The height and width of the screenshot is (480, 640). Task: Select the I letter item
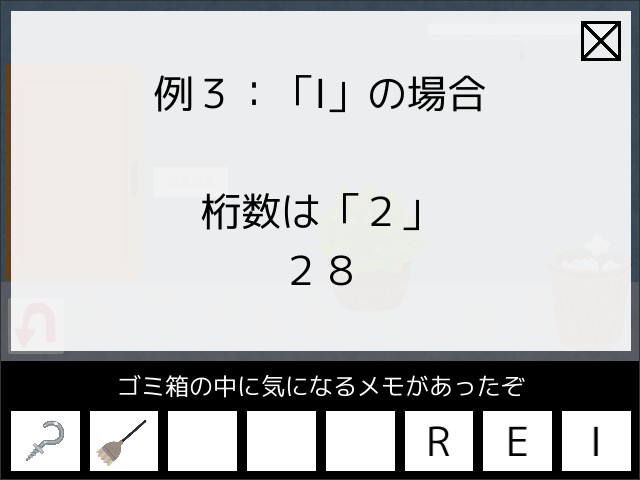point(596,441)
